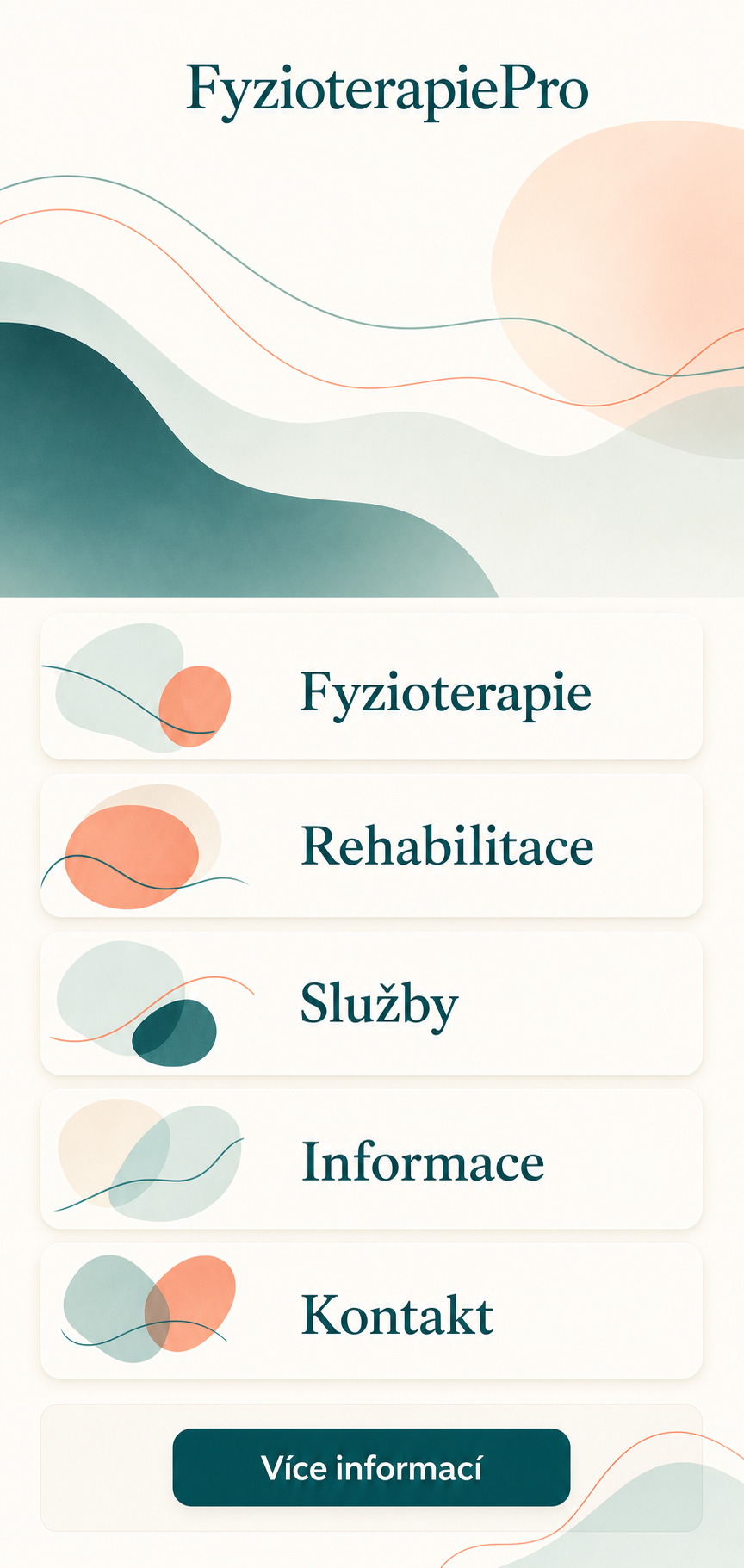Open the Rehabilitace card
The height and width of the screenshot is (1568, 744).
point(371,846)
